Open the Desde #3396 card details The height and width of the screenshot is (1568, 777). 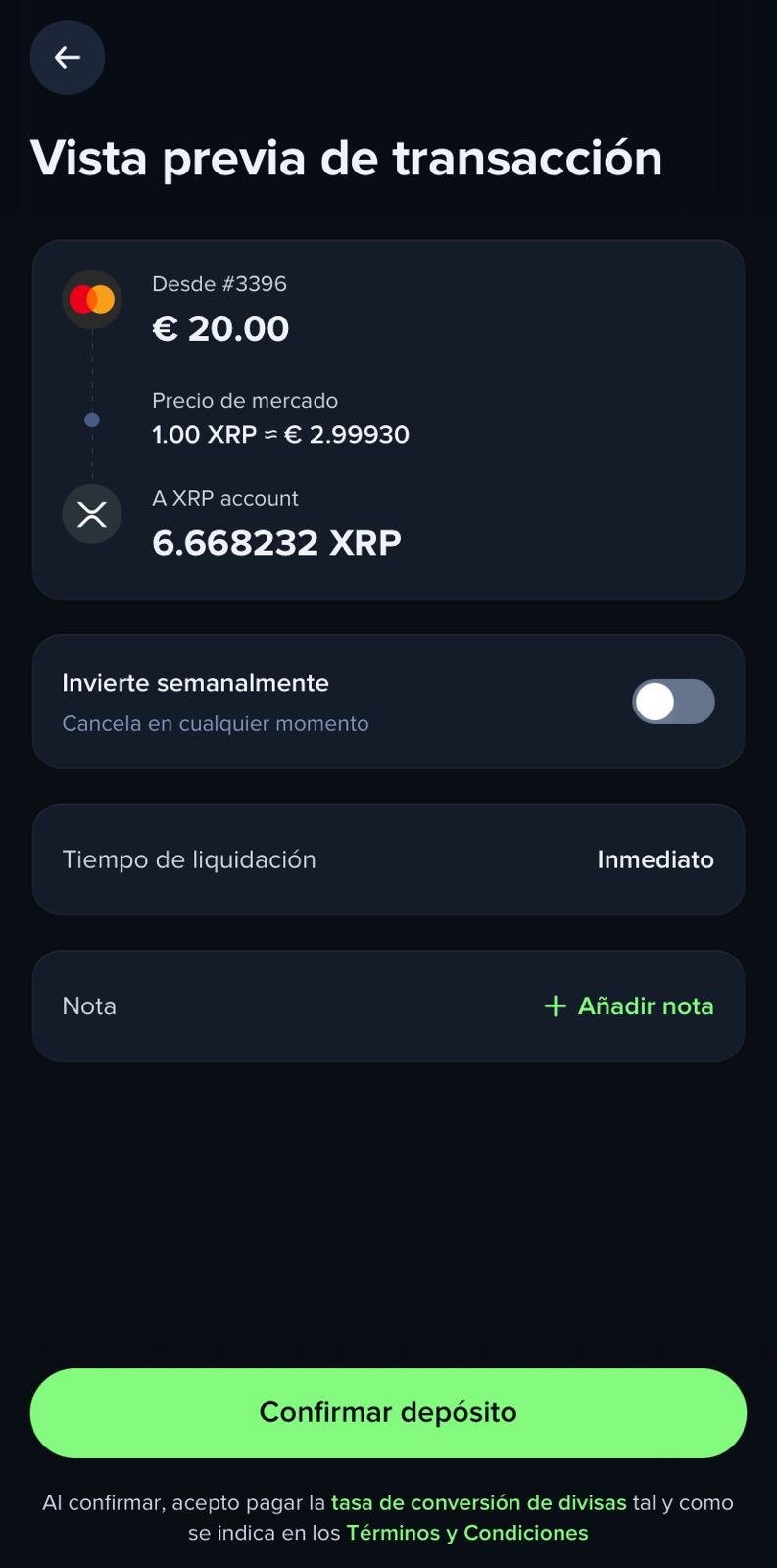(219, 284)
